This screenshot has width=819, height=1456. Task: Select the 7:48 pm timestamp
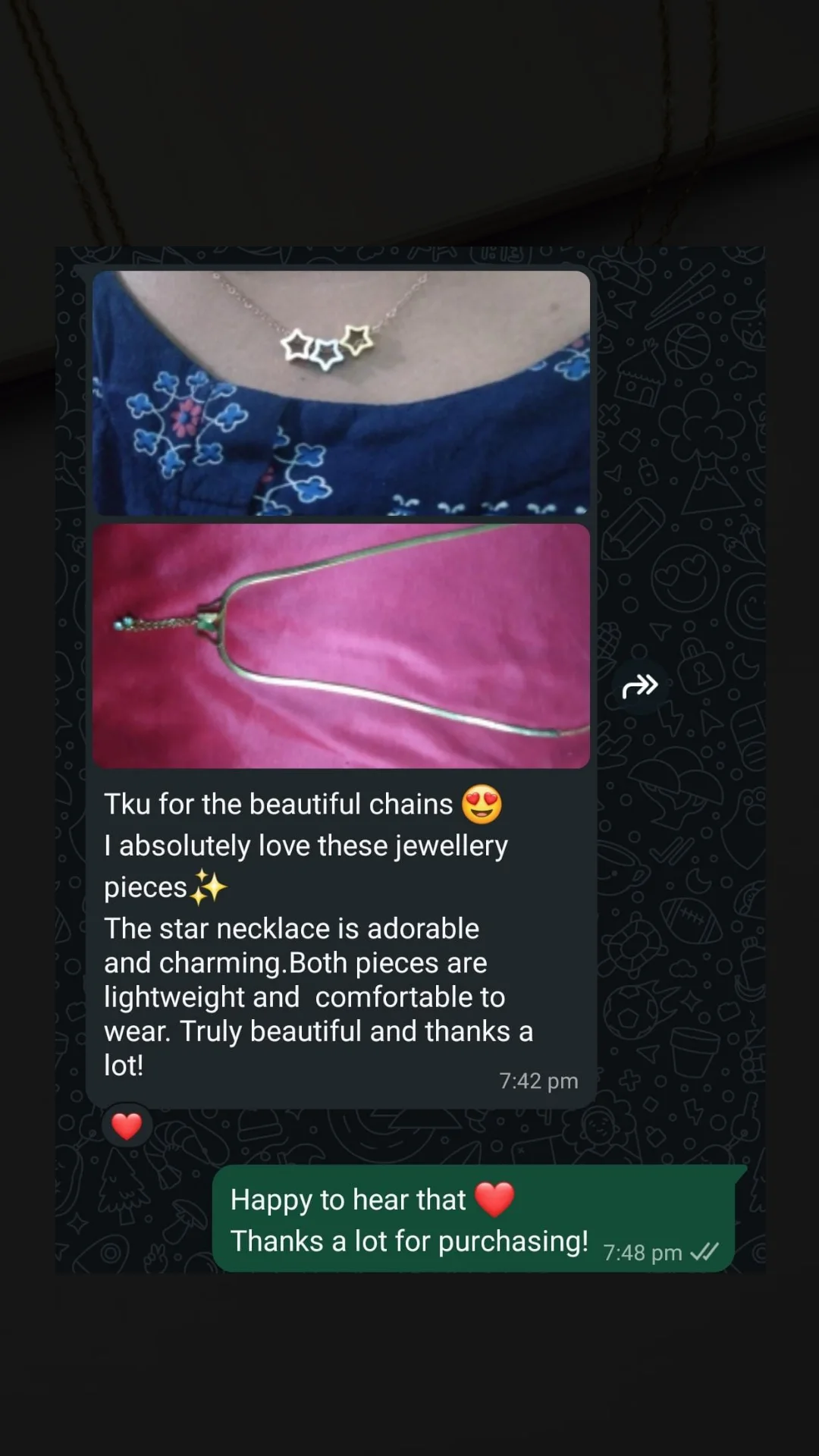tap(641, 1253)
